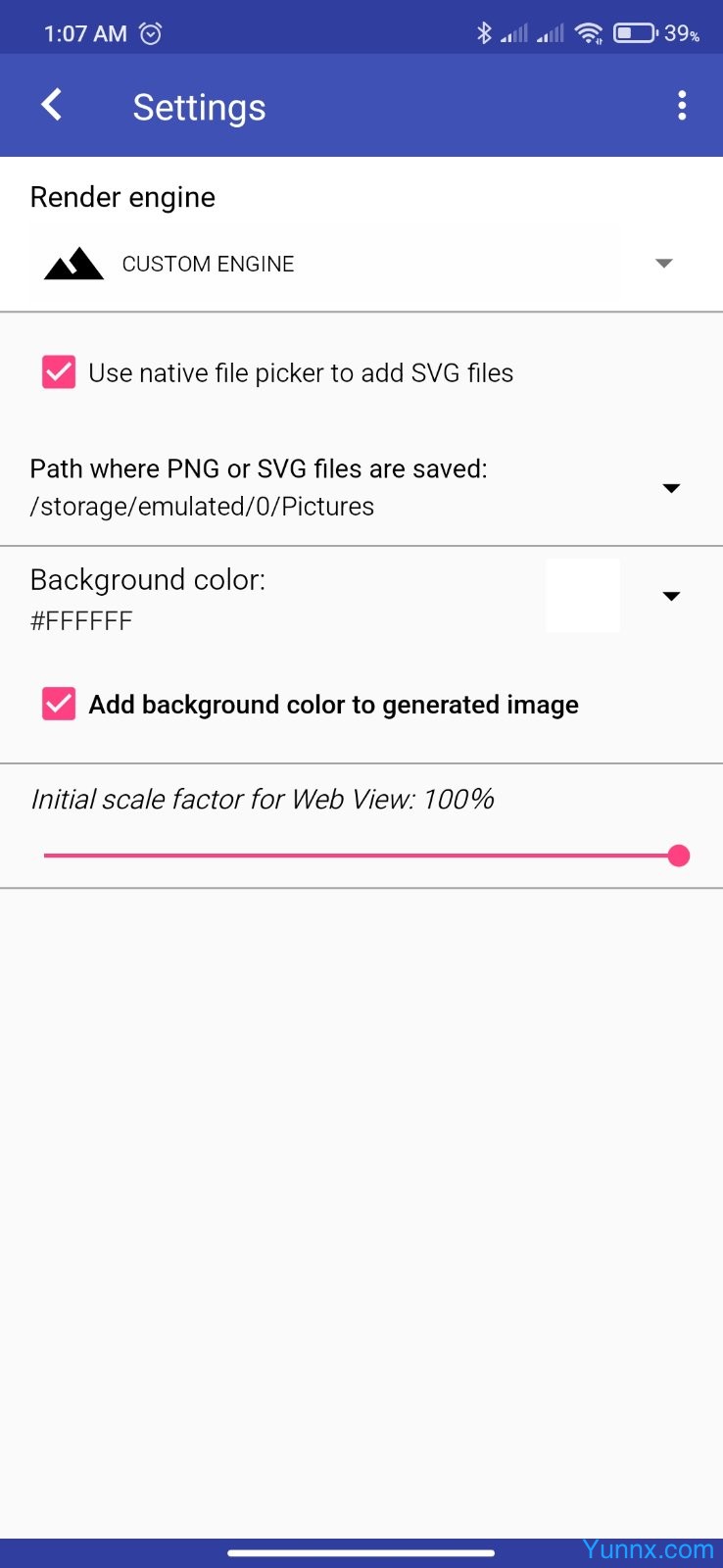The width and height of the screenshot is (723, 1568).
Task: Go back from Settings
Action: pyautogui.click(x=52, y=105)
